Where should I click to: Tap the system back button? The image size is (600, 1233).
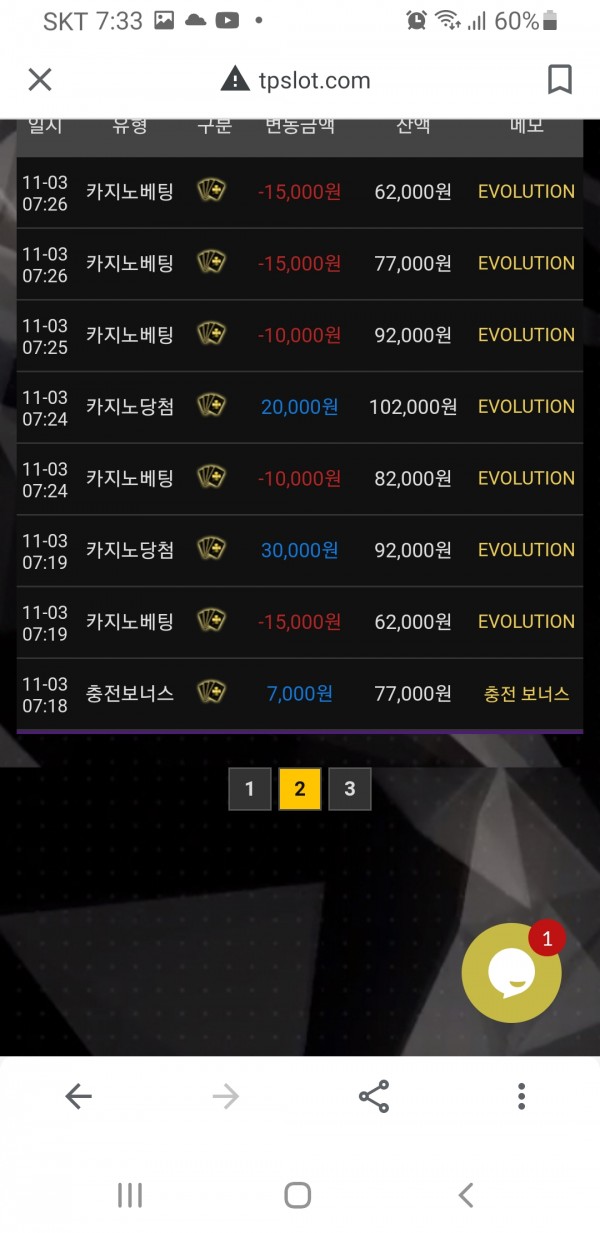[465, 1194]
